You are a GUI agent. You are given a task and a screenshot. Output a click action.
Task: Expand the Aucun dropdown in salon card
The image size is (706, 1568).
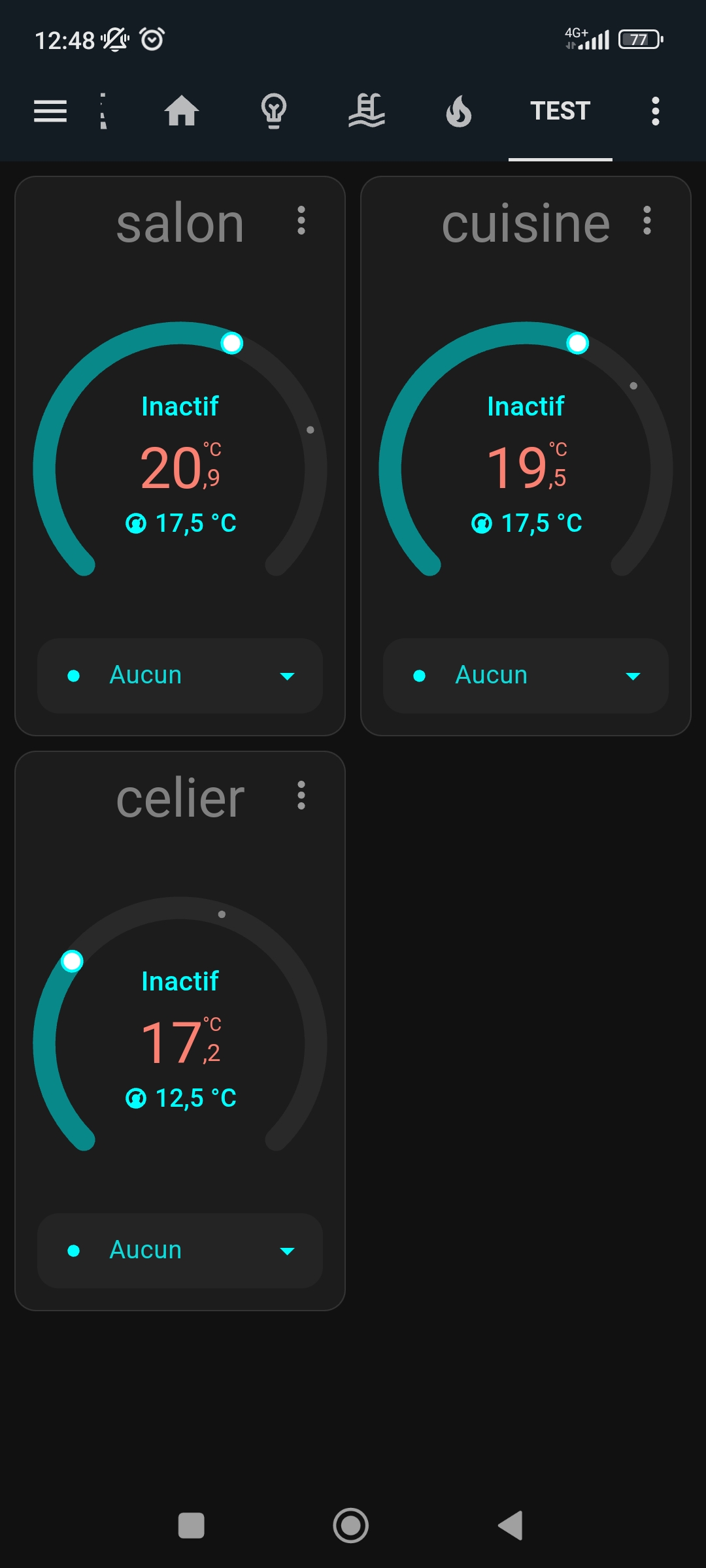180,676
